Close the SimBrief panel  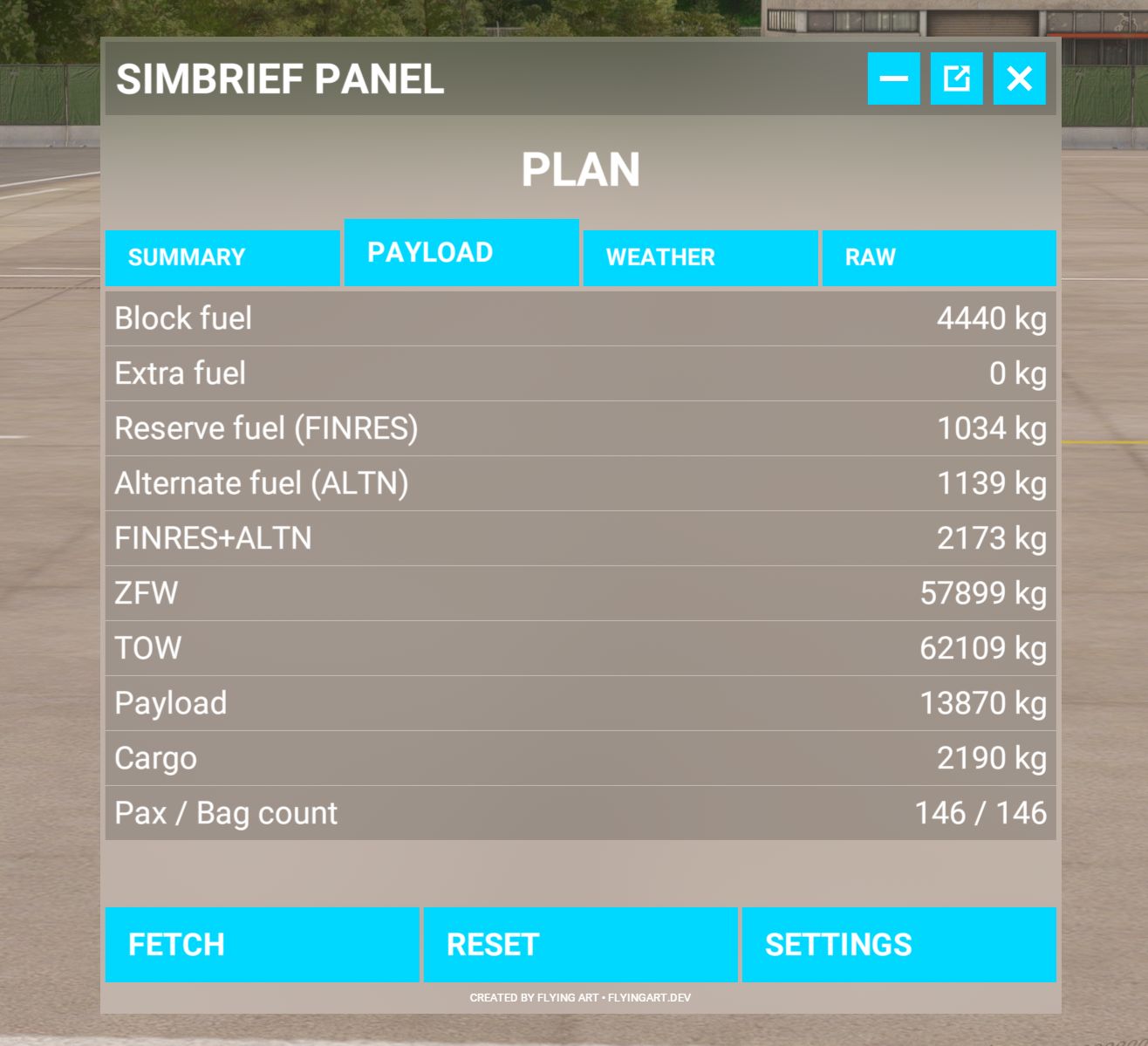pos(1019,79)
